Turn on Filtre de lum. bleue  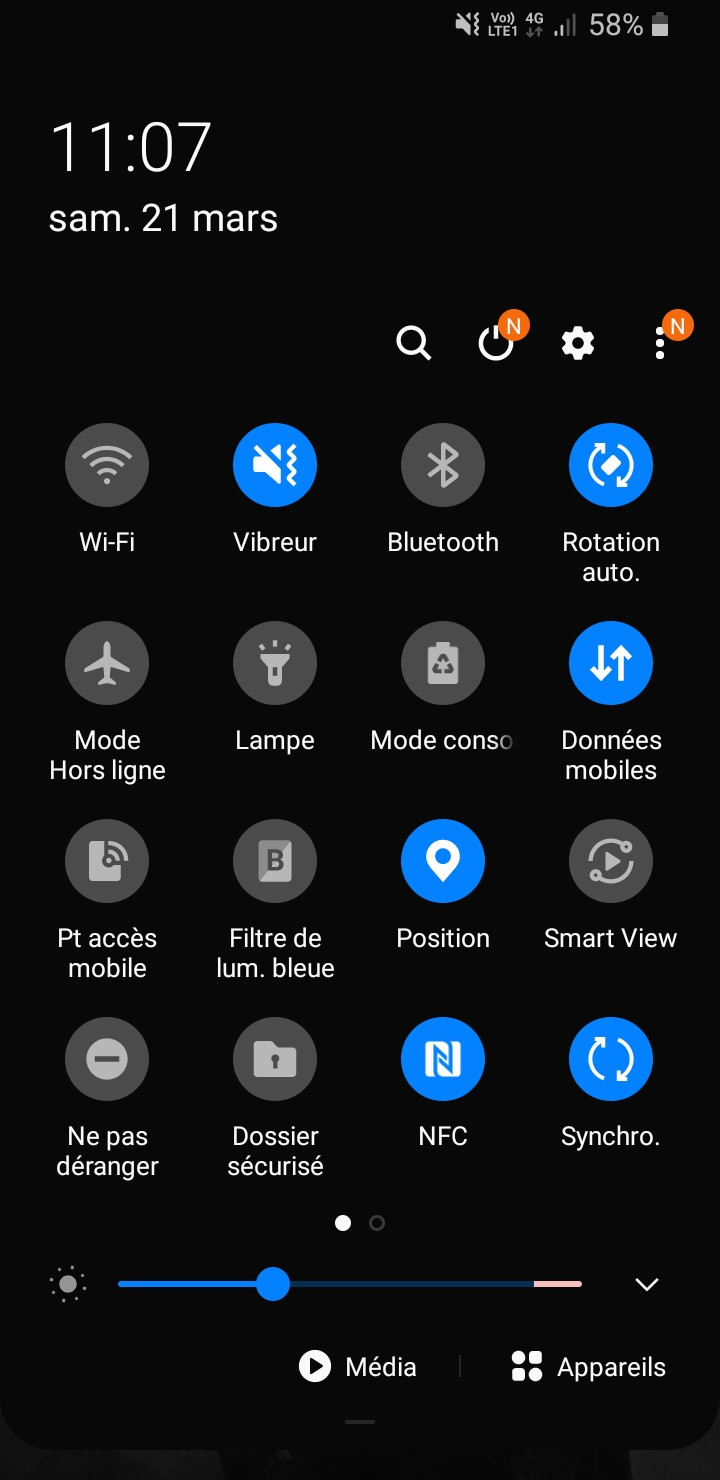click(275, 861)
